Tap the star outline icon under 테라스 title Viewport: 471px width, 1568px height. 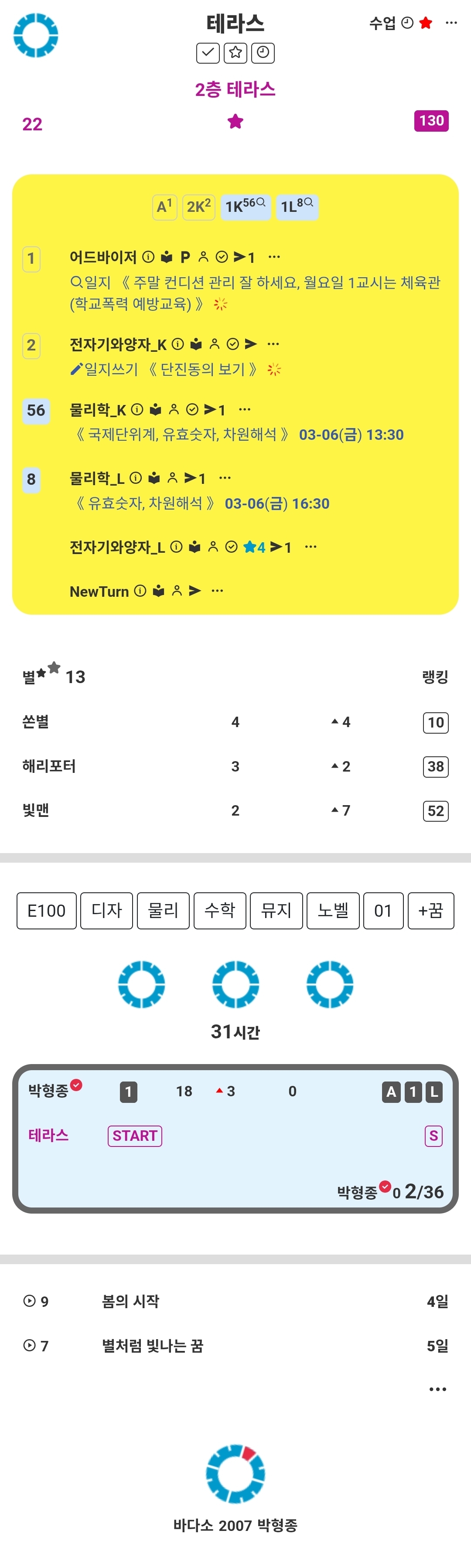[235, 53]
